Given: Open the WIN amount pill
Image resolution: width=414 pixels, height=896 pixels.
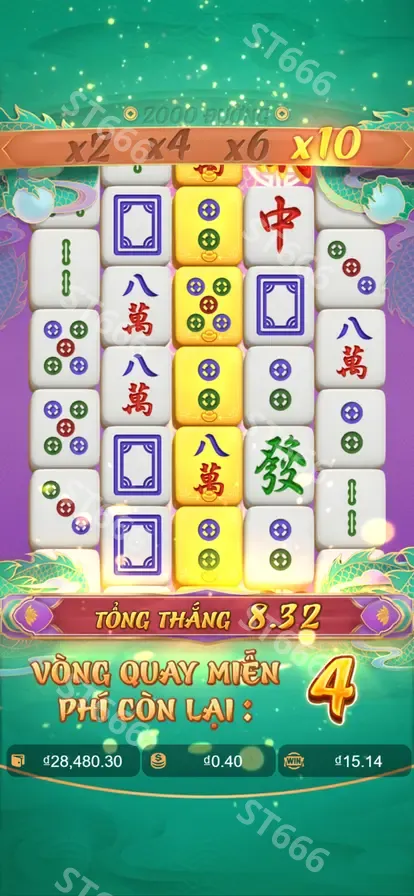Looking at the screenshot, I should tap(344, 761).
